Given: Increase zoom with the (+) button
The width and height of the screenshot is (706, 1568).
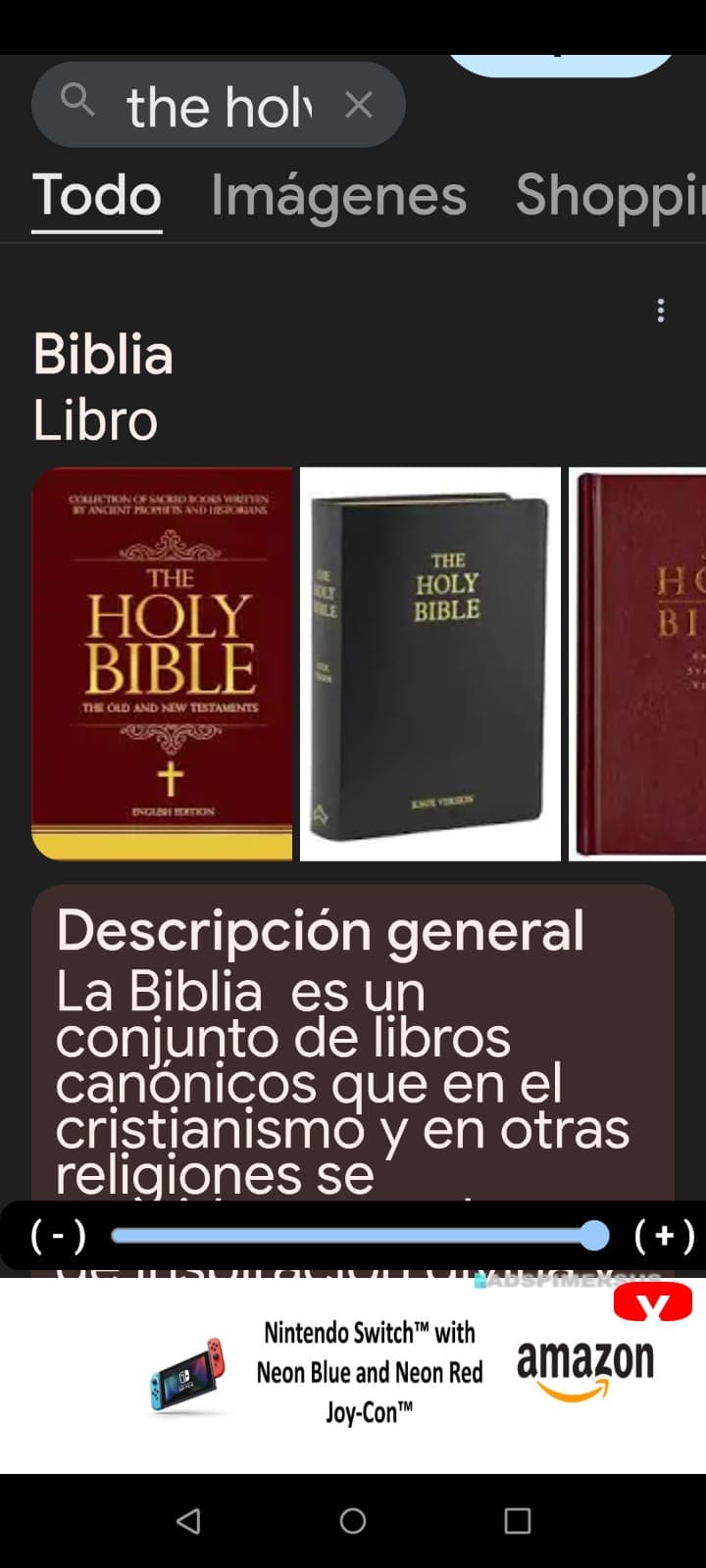Looking at the screenshot, I should tap(665, 1236).
